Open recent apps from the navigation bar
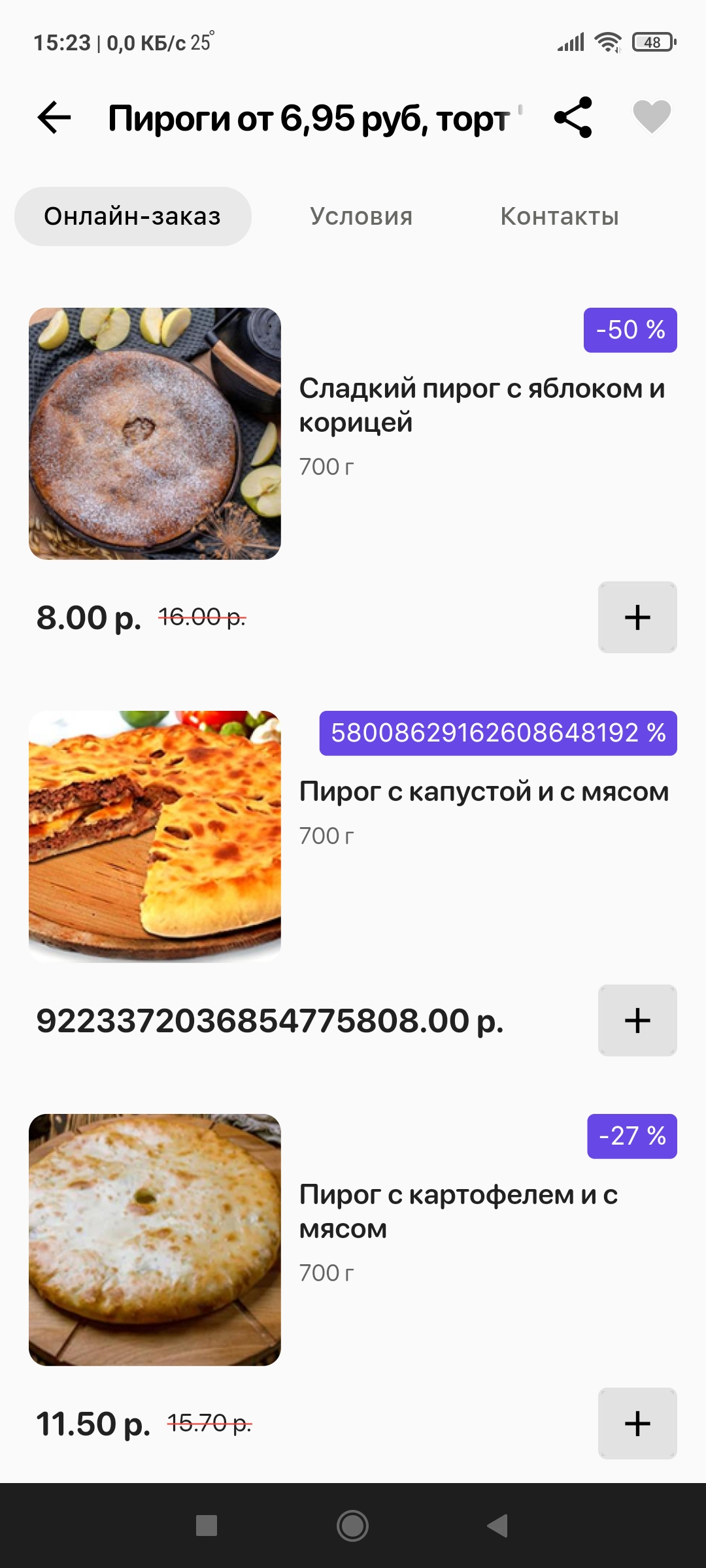Screen dimensions: 706x1568 click(x=207, y=1526)
